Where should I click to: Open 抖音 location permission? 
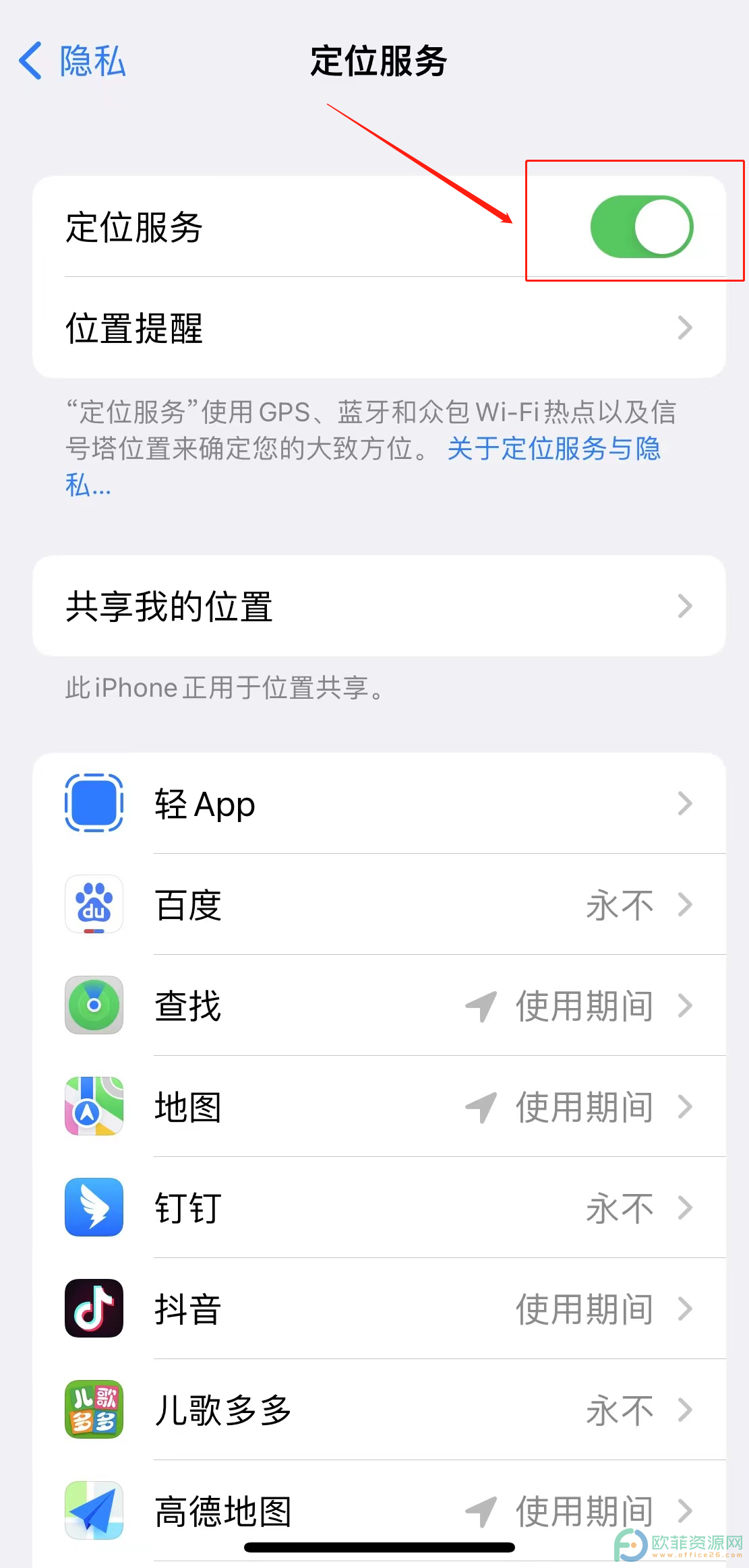tap(379, 1309)
